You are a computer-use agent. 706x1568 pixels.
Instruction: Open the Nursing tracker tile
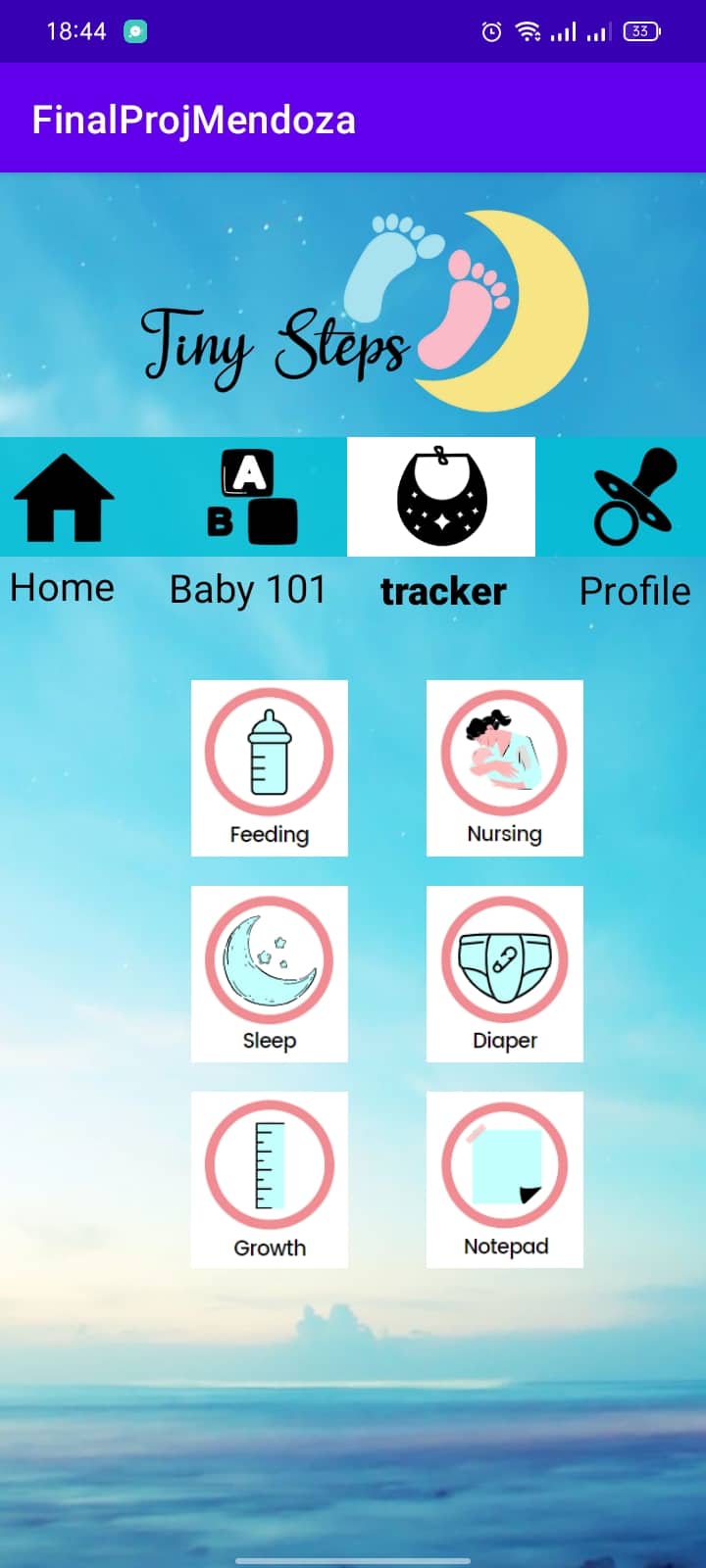click(504, 767)
